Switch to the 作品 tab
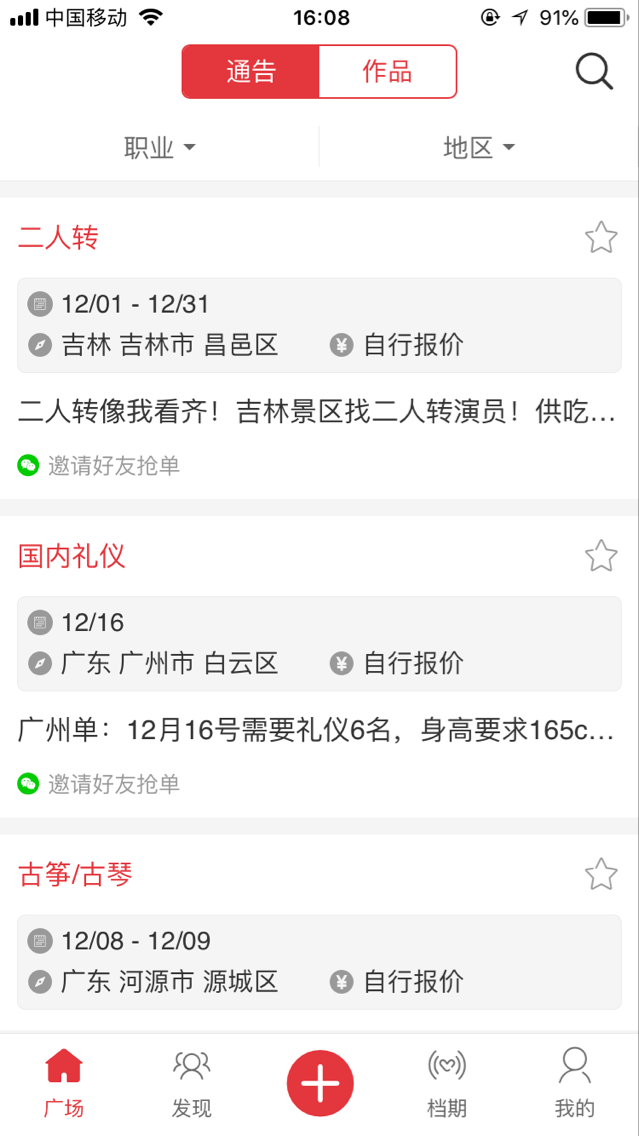 [387, 72]
